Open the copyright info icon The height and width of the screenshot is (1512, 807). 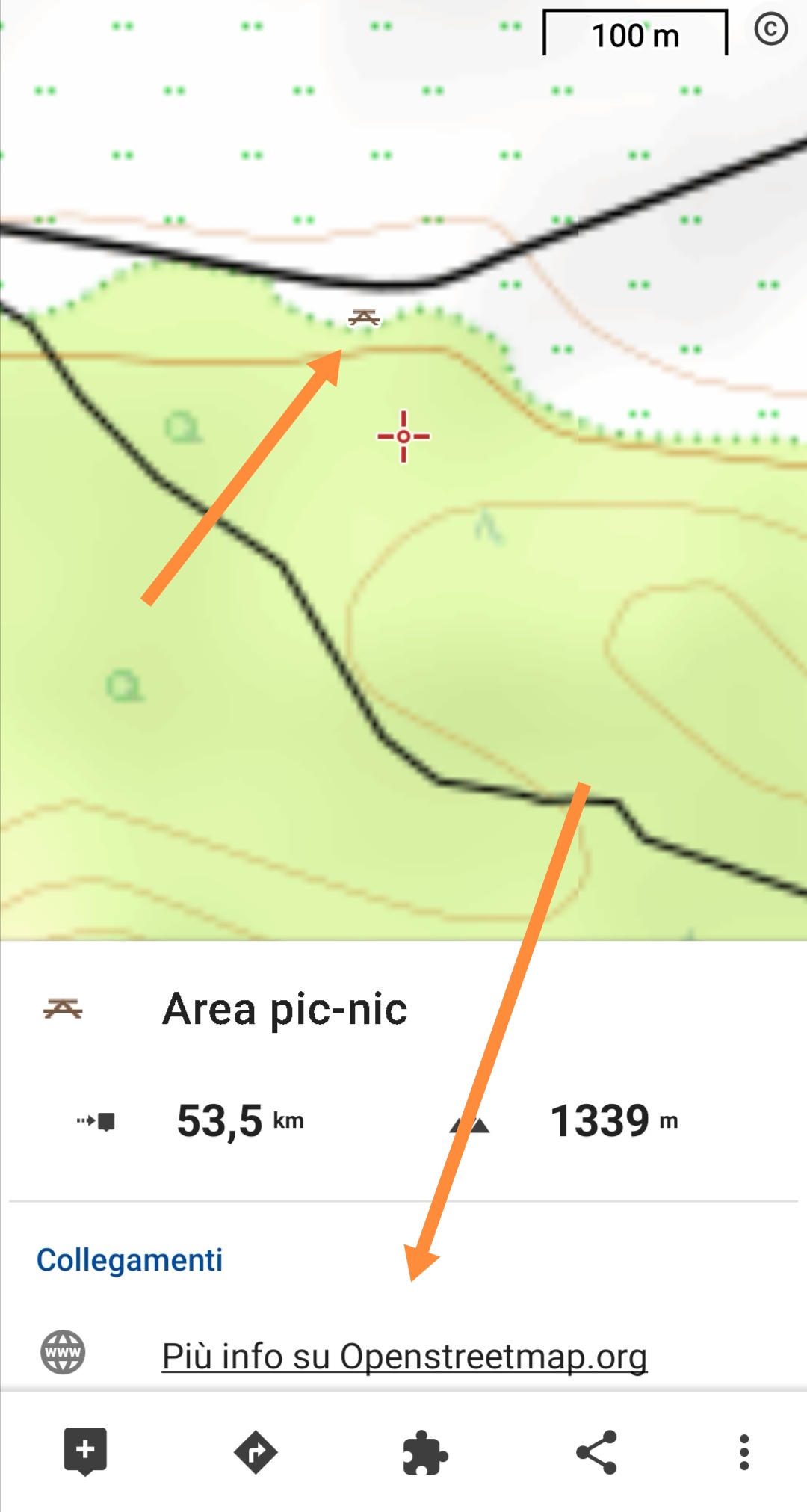tap(770, 30)
